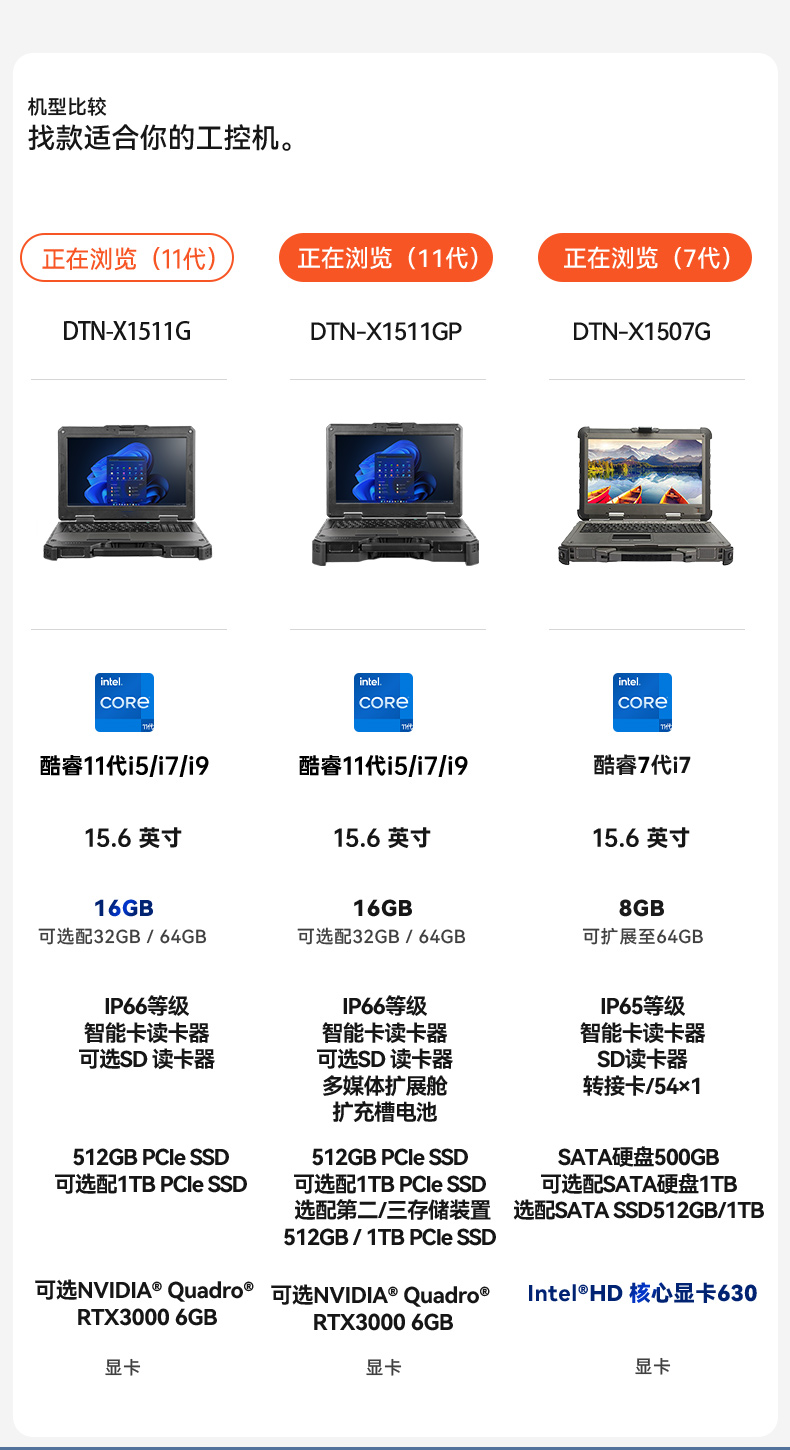790x1450 pixels.
Task: Click the "正在浏览（7代）" button above DTN-X1507G
Action: pos(645,257)
